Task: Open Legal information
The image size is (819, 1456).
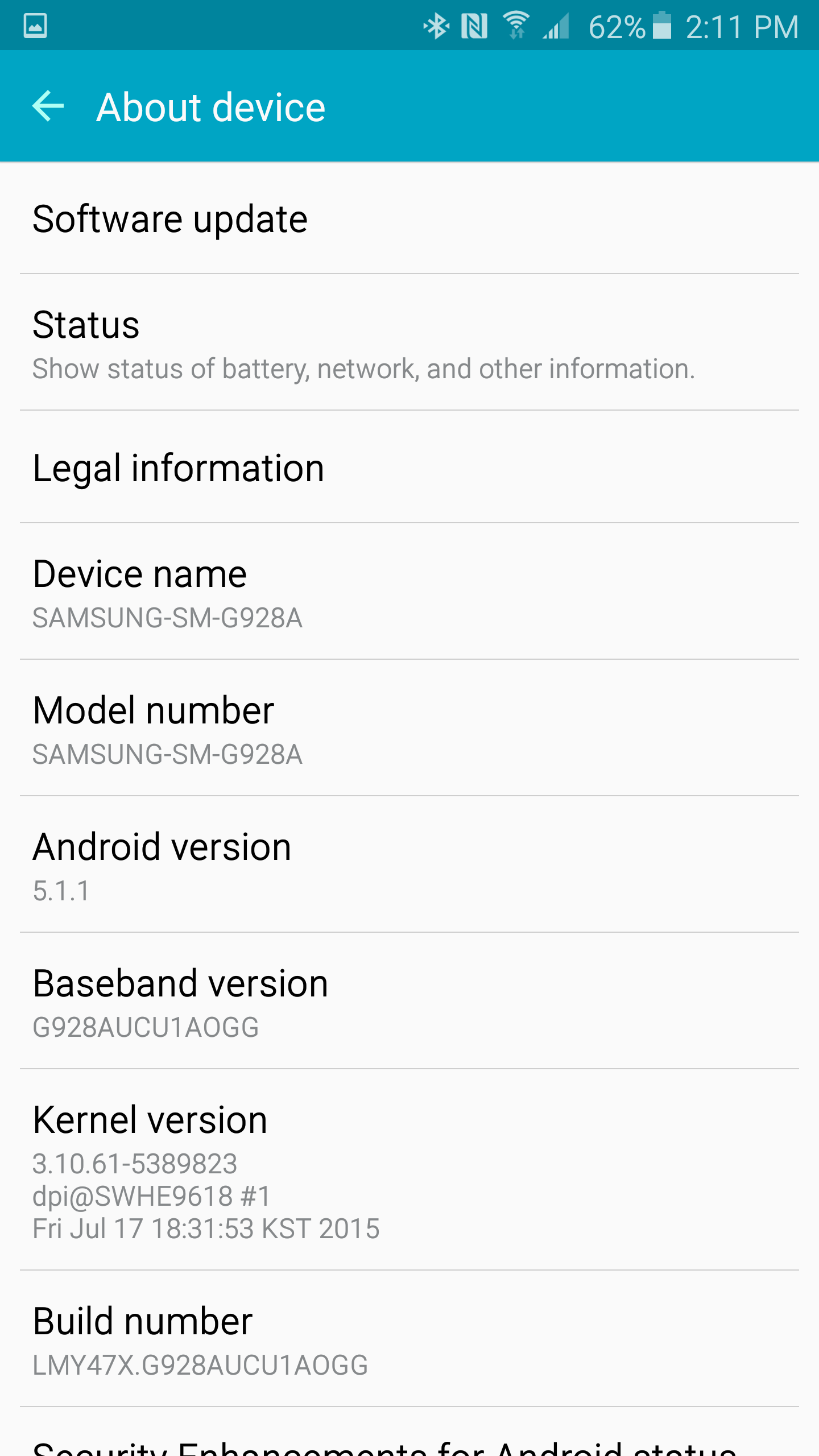Action: point(409,468)
